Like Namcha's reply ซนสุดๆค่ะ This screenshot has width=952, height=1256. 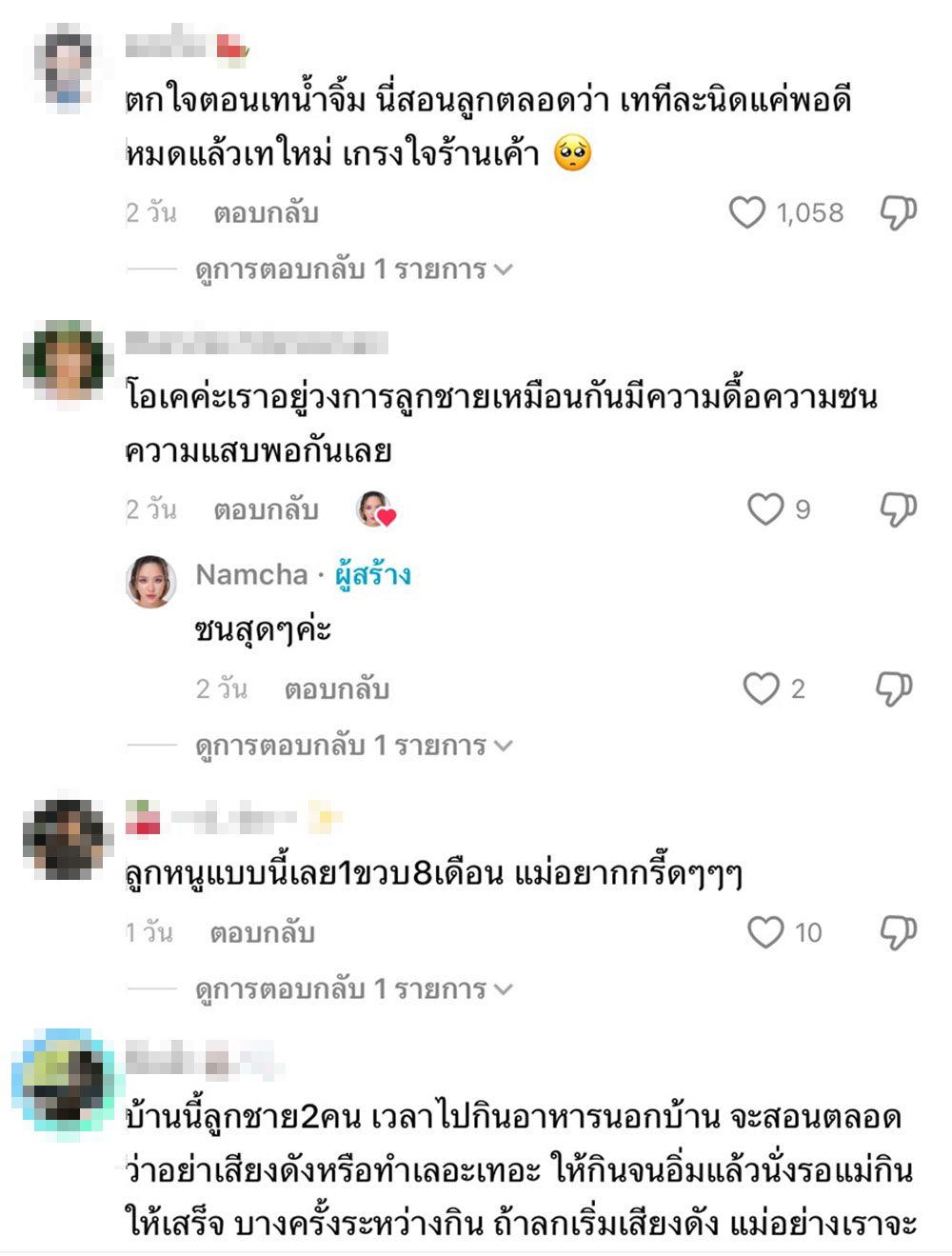761,688
